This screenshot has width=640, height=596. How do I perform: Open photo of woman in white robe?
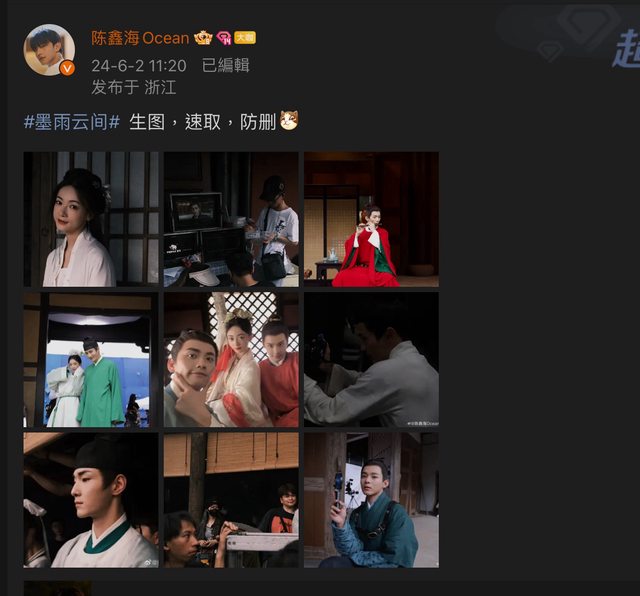point(91,219)
